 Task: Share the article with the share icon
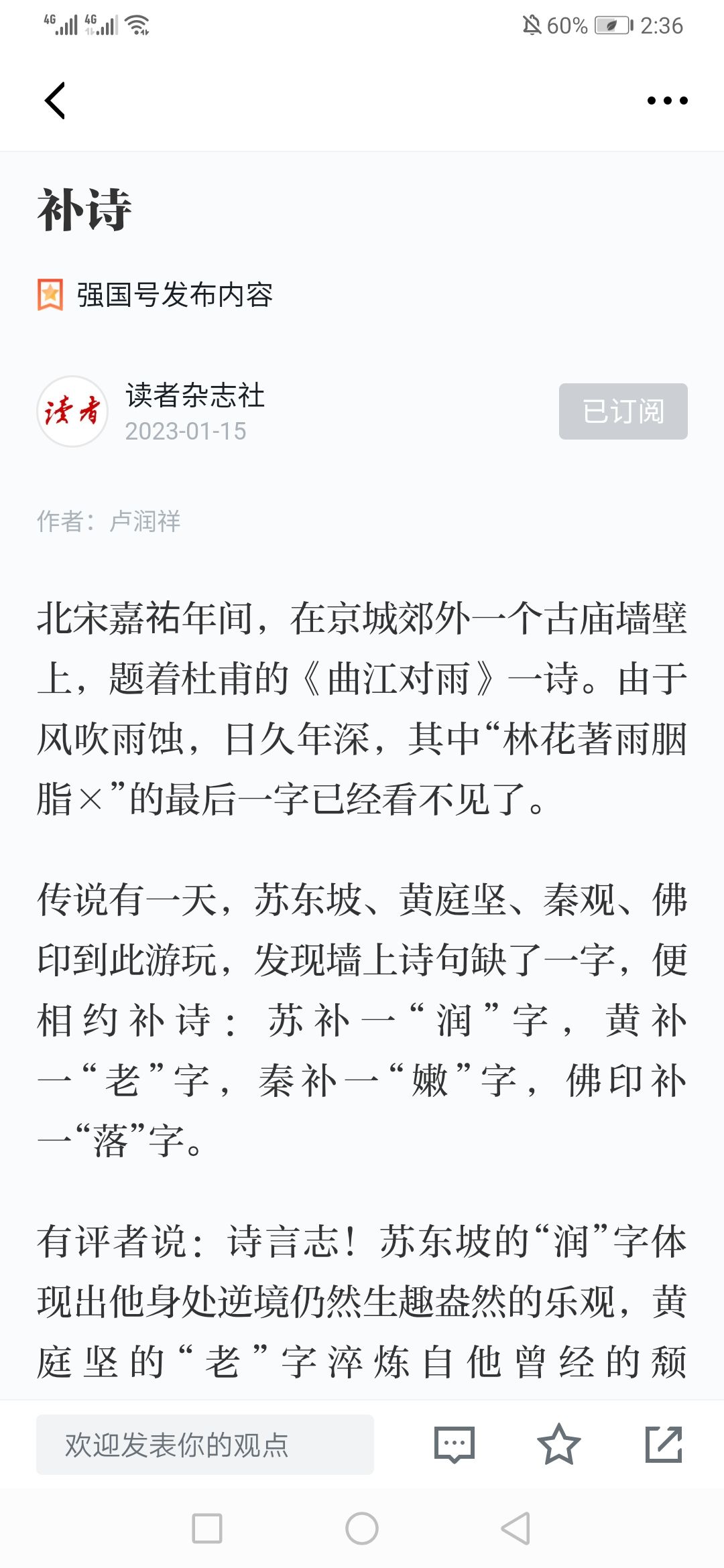point(664,1445)
